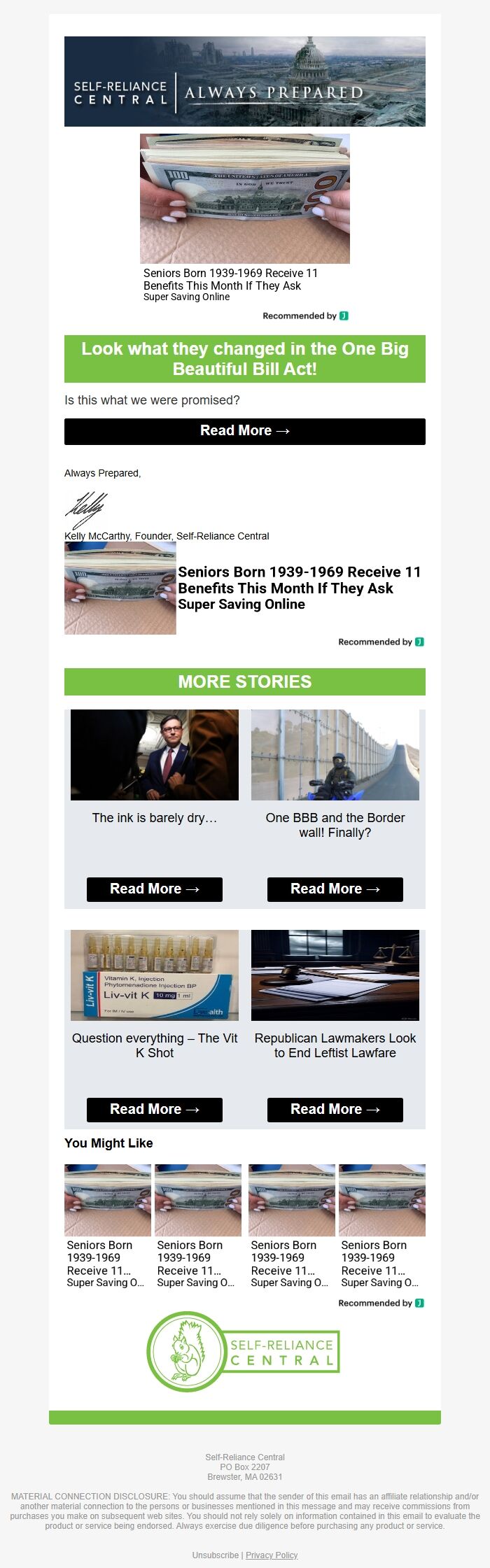
Task: Tap Read More under The ink is barely dry
Action: pos(154,889)
